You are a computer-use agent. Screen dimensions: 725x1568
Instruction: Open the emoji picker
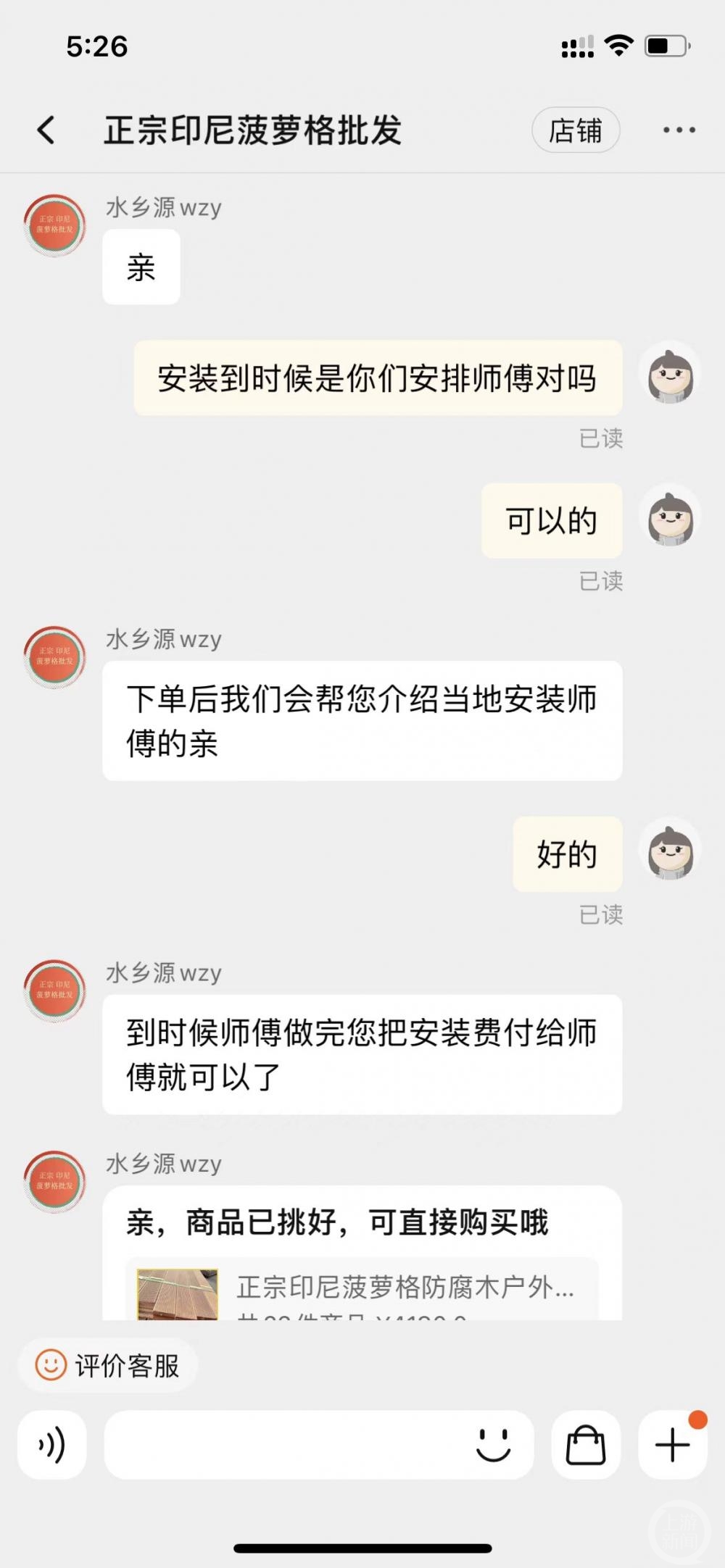pos(494,1445)
